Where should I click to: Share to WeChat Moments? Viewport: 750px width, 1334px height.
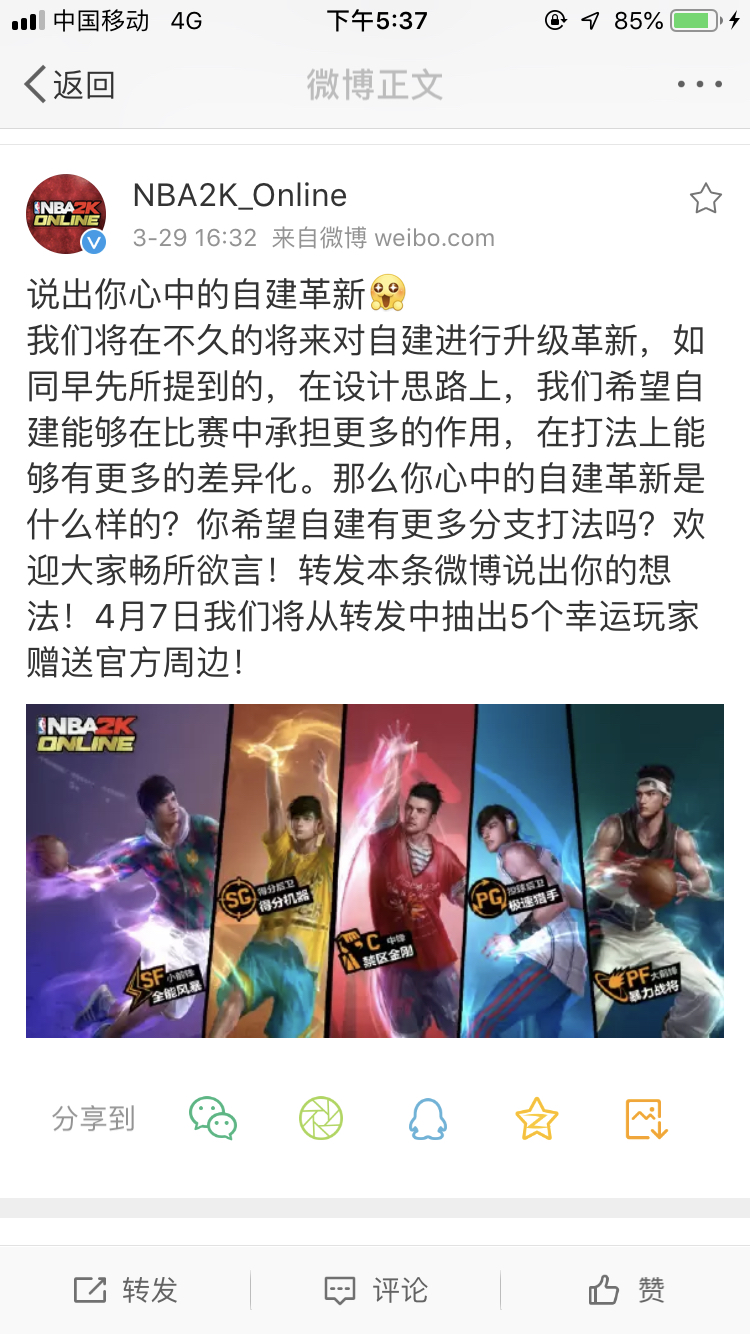pyautogui.click(x=321, y=1118)
